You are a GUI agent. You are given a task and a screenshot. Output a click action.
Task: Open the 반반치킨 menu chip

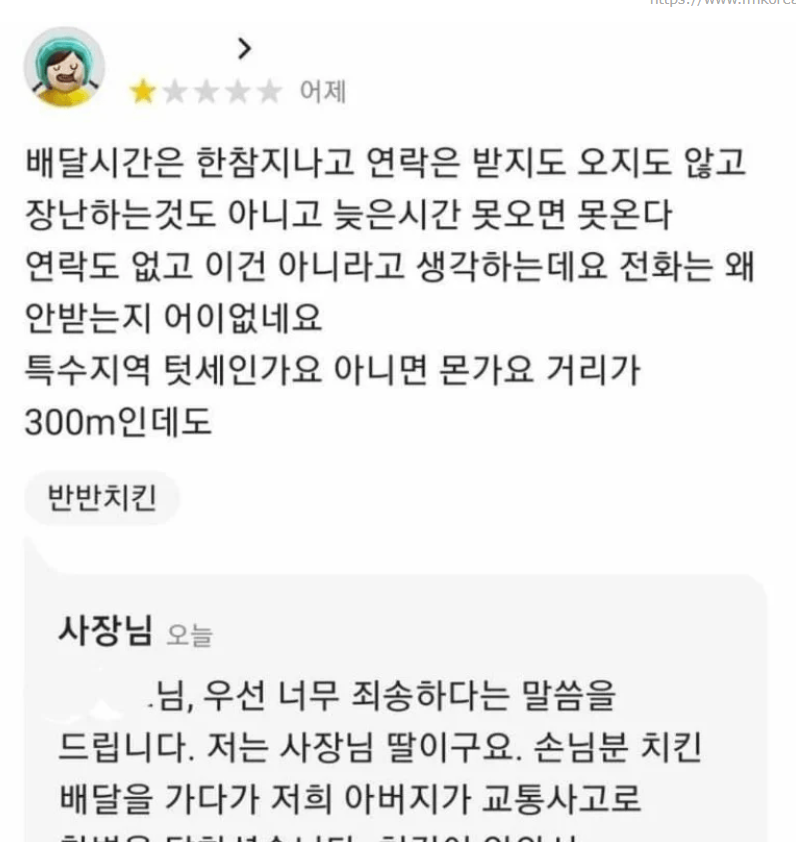point(102,497)
